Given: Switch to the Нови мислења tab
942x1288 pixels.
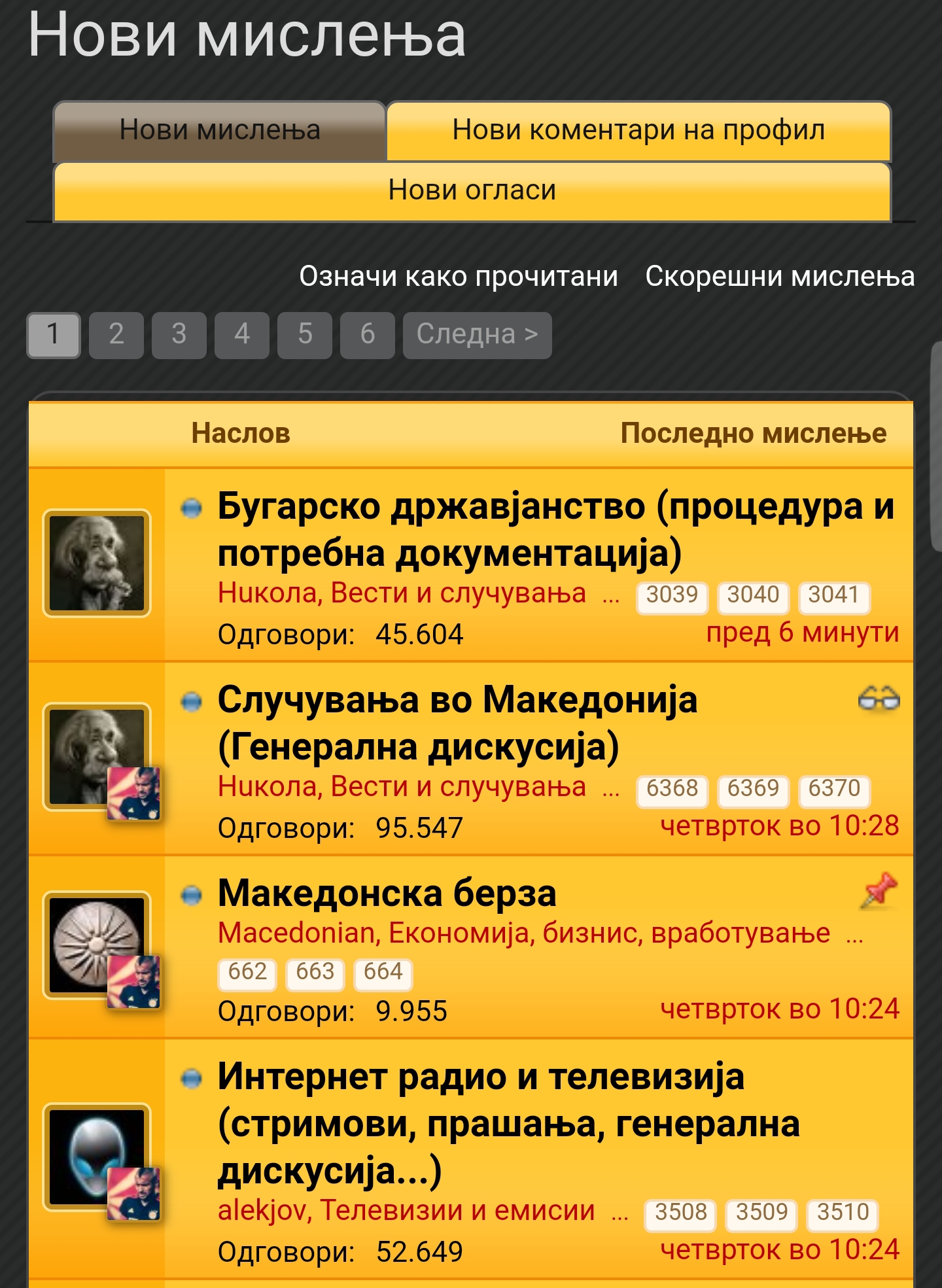Looking at the screenshot, I should 220,130.
